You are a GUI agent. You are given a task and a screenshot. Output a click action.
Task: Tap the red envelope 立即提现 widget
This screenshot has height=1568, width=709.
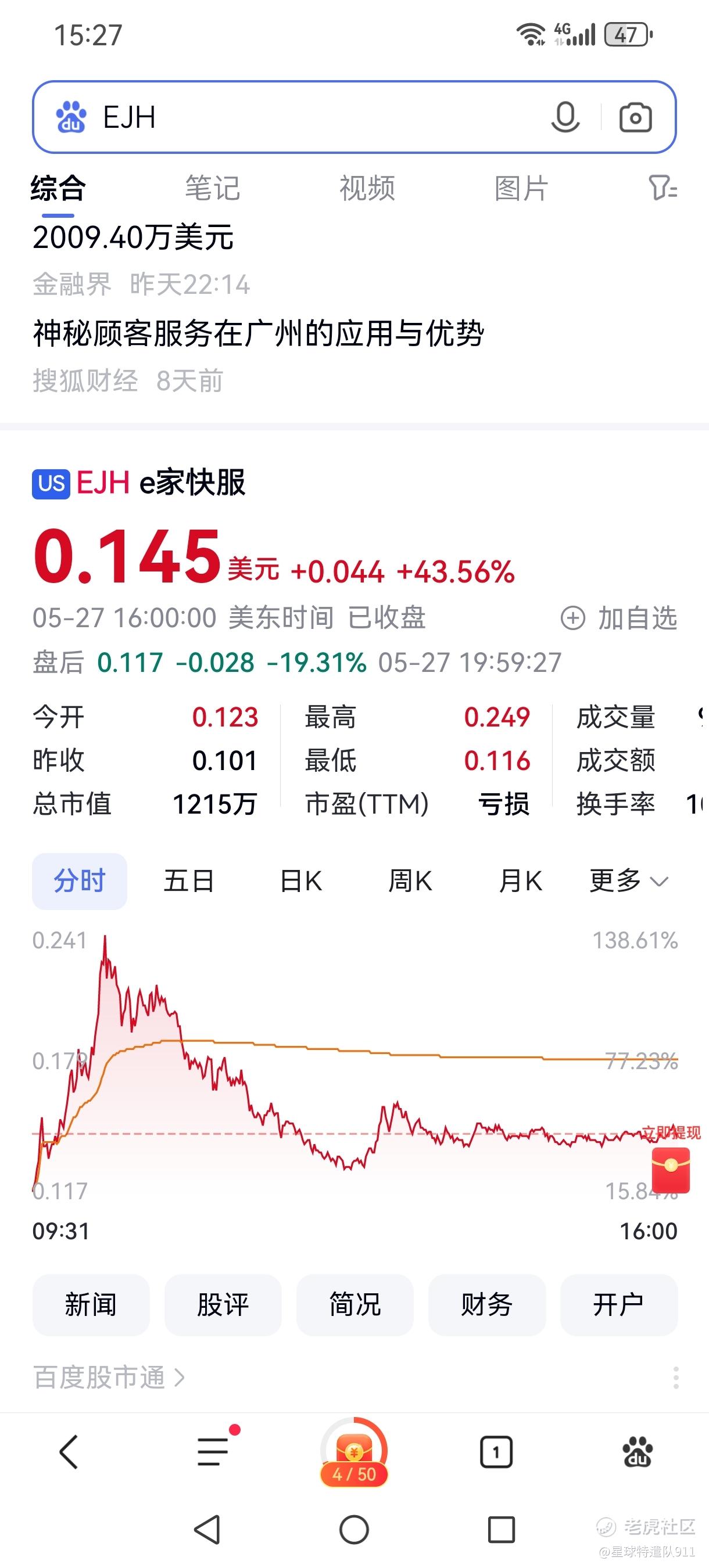pos(671,1160)
